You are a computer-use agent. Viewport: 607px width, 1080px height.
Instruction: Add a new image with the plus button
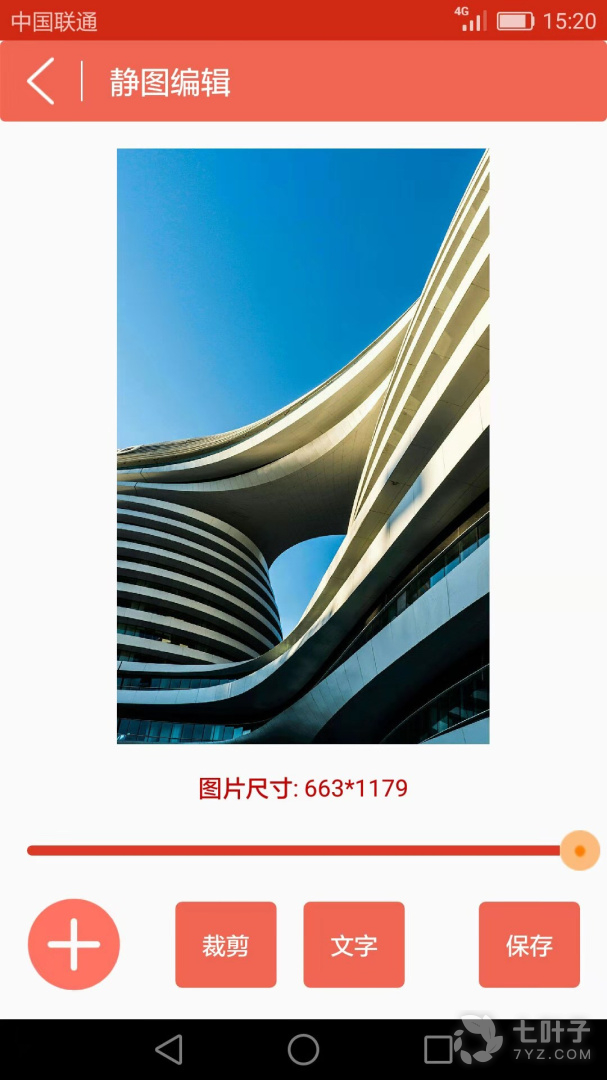pyautogui.click(x=74, y=944)
